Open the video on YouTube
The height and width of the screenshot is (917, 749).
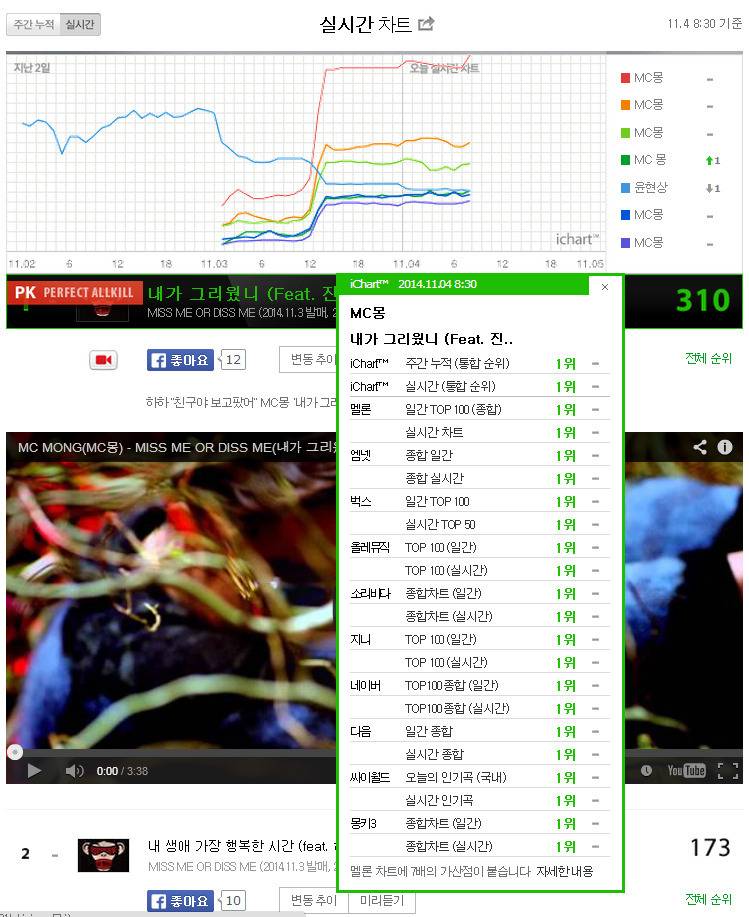click(x=686, y=770)
